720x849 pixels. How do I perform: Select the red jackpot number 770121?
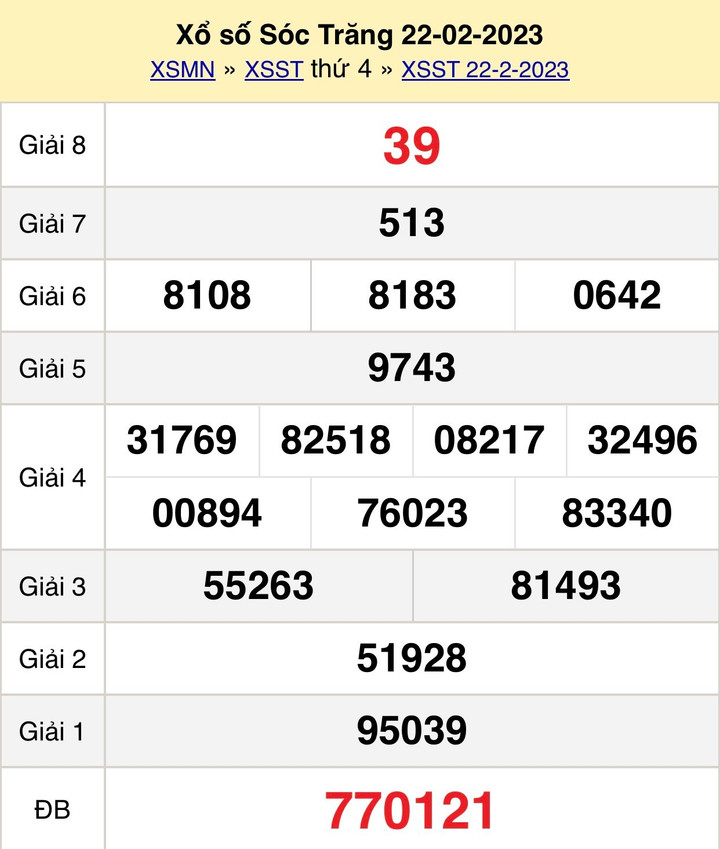tap(411, 808)
